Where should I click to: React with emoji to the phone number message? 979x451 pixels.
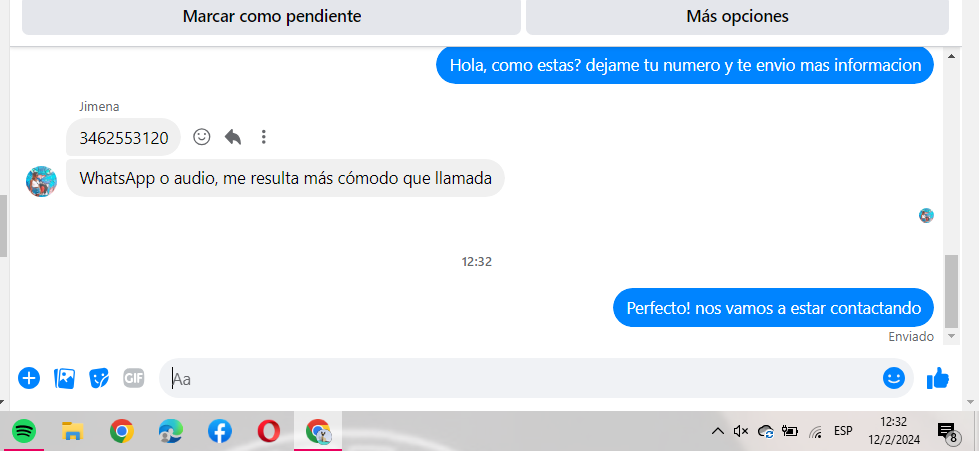click(202, 137)
